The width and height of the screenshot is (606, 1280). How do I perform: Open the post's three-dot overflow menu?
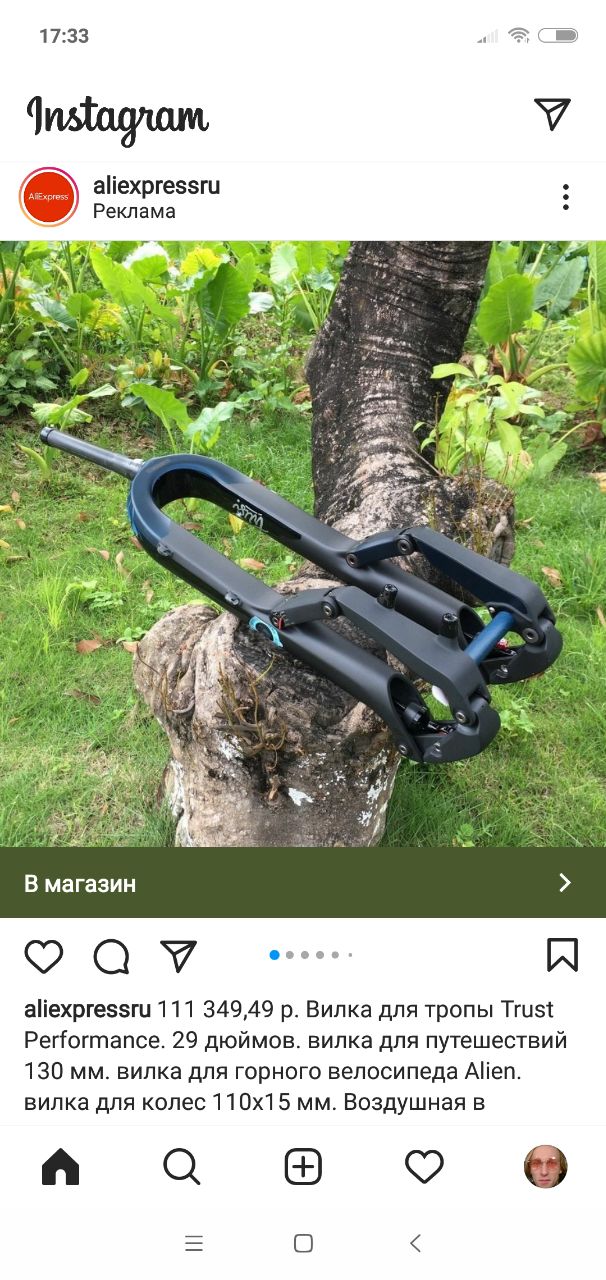(566, 197)
